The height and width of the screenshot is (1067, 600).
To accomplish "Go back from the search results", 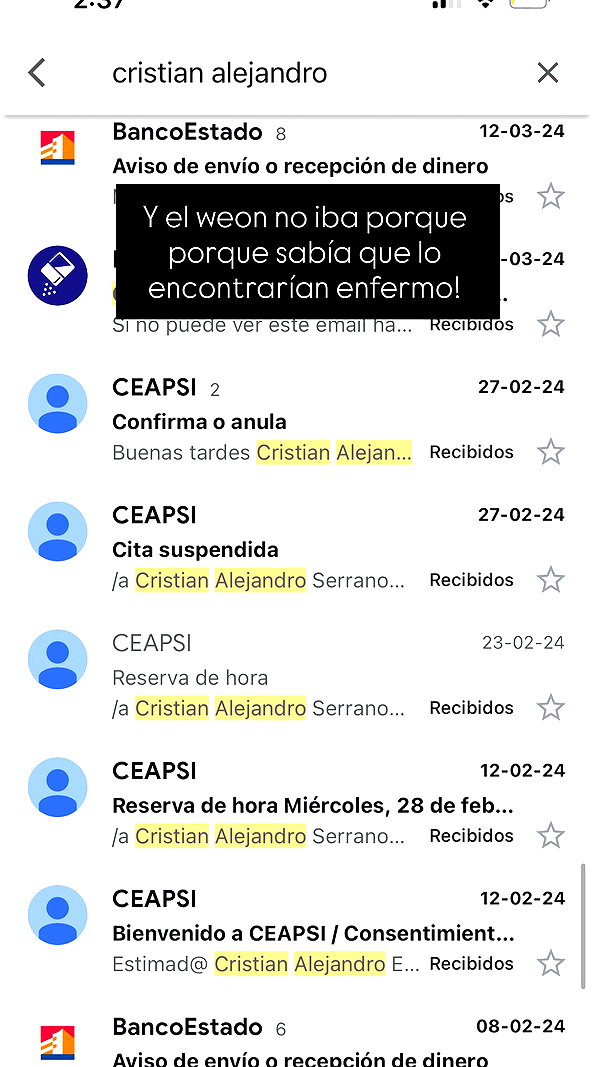I will click(x=37, y=73).
